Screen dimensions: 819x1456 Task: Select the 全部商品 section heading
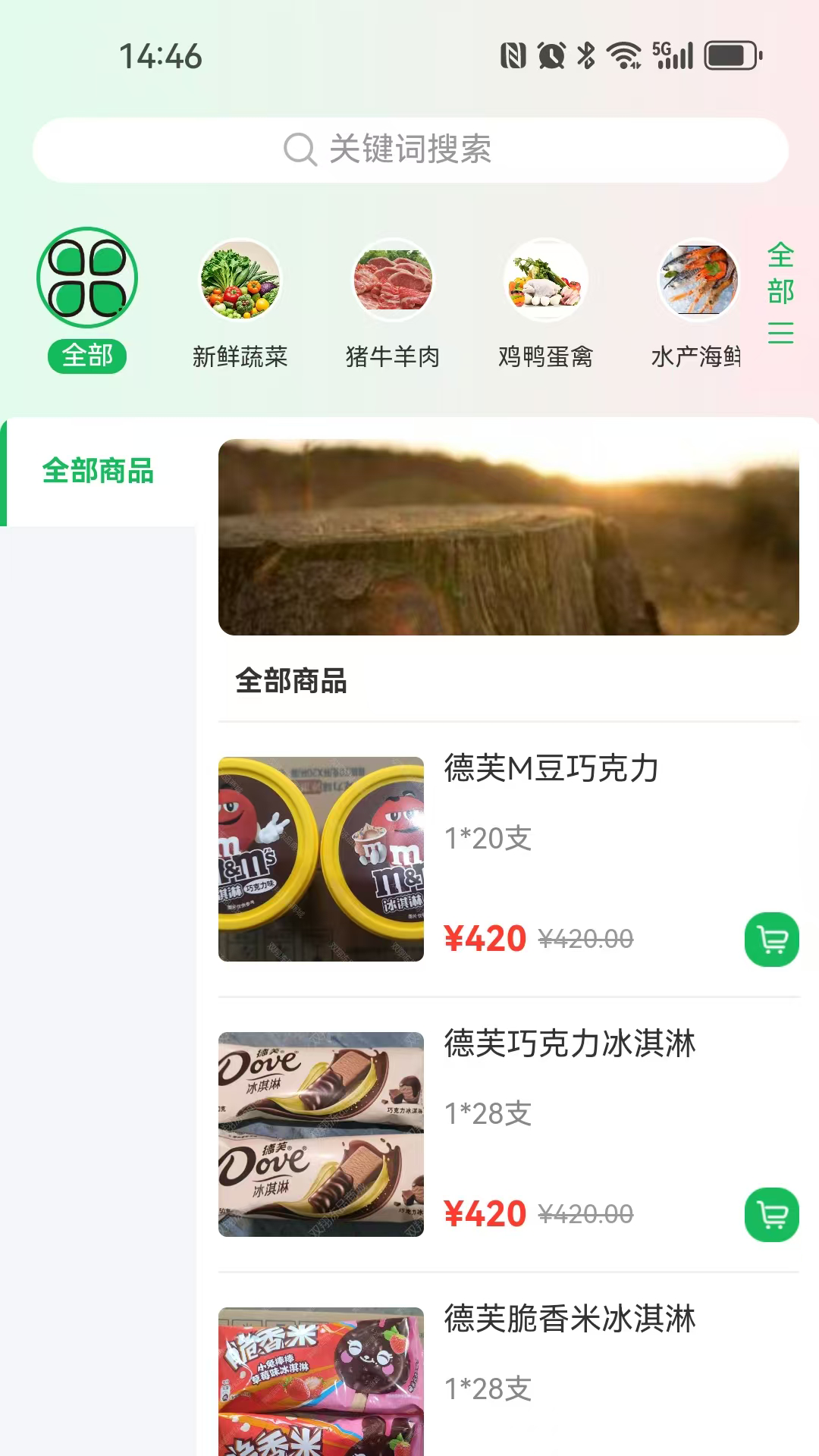pyautogui.click(x=293, y=682)
